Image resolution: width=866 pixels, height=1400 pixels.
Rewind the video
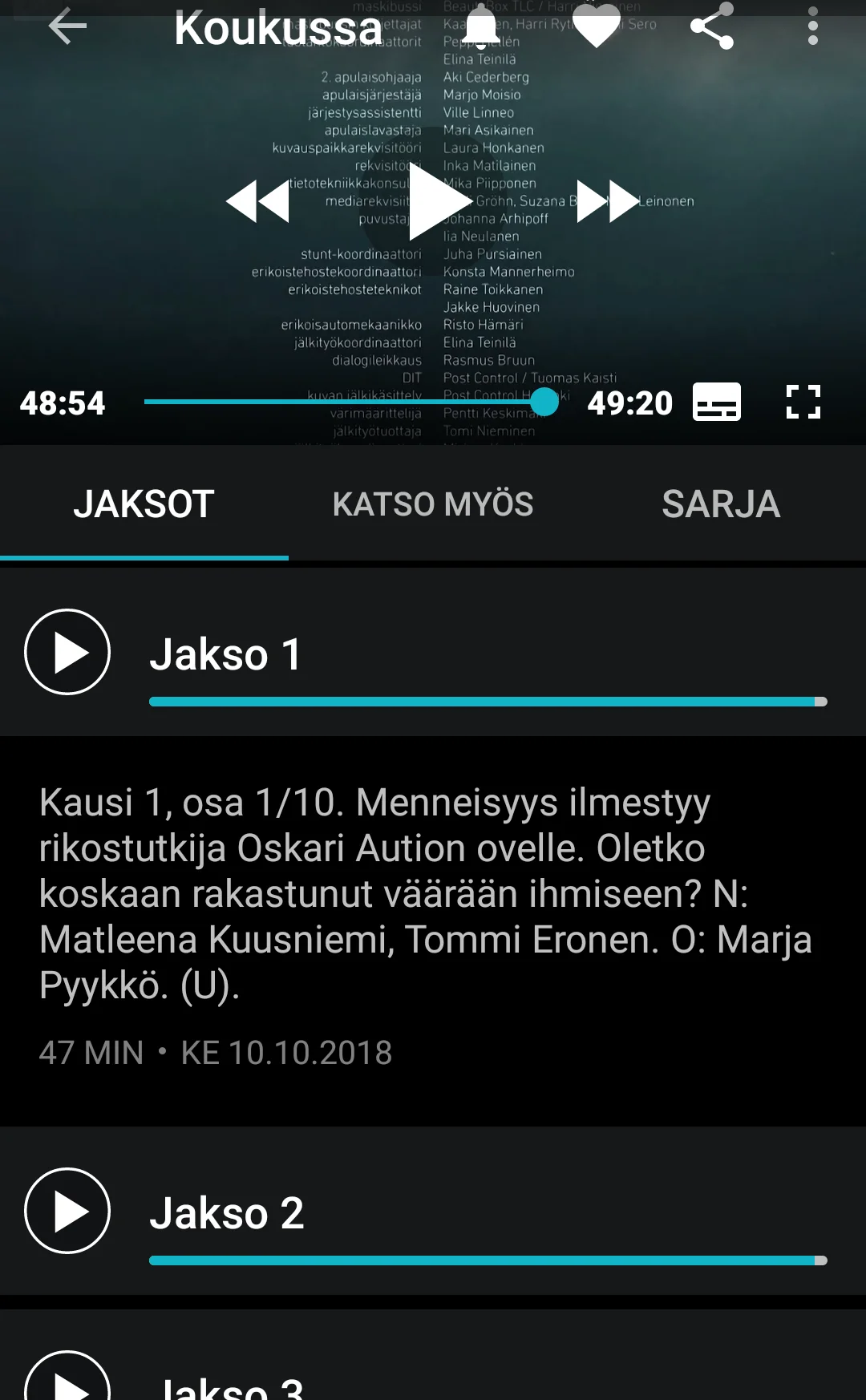click(257, 201)
